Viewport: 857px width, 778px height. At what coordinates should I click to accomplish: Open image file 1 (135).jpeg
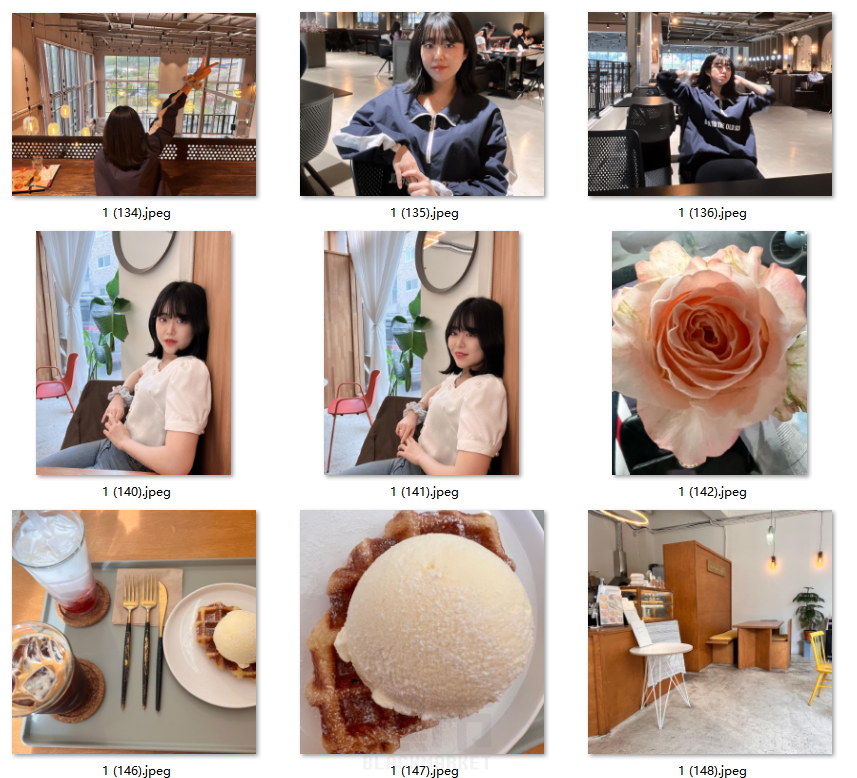click(422, 105)
